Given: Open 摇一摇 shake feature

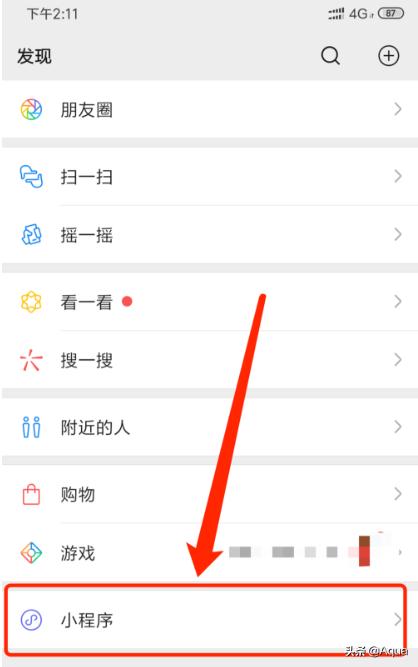Looking at the screenshot, I should click(x=210, y=234).
